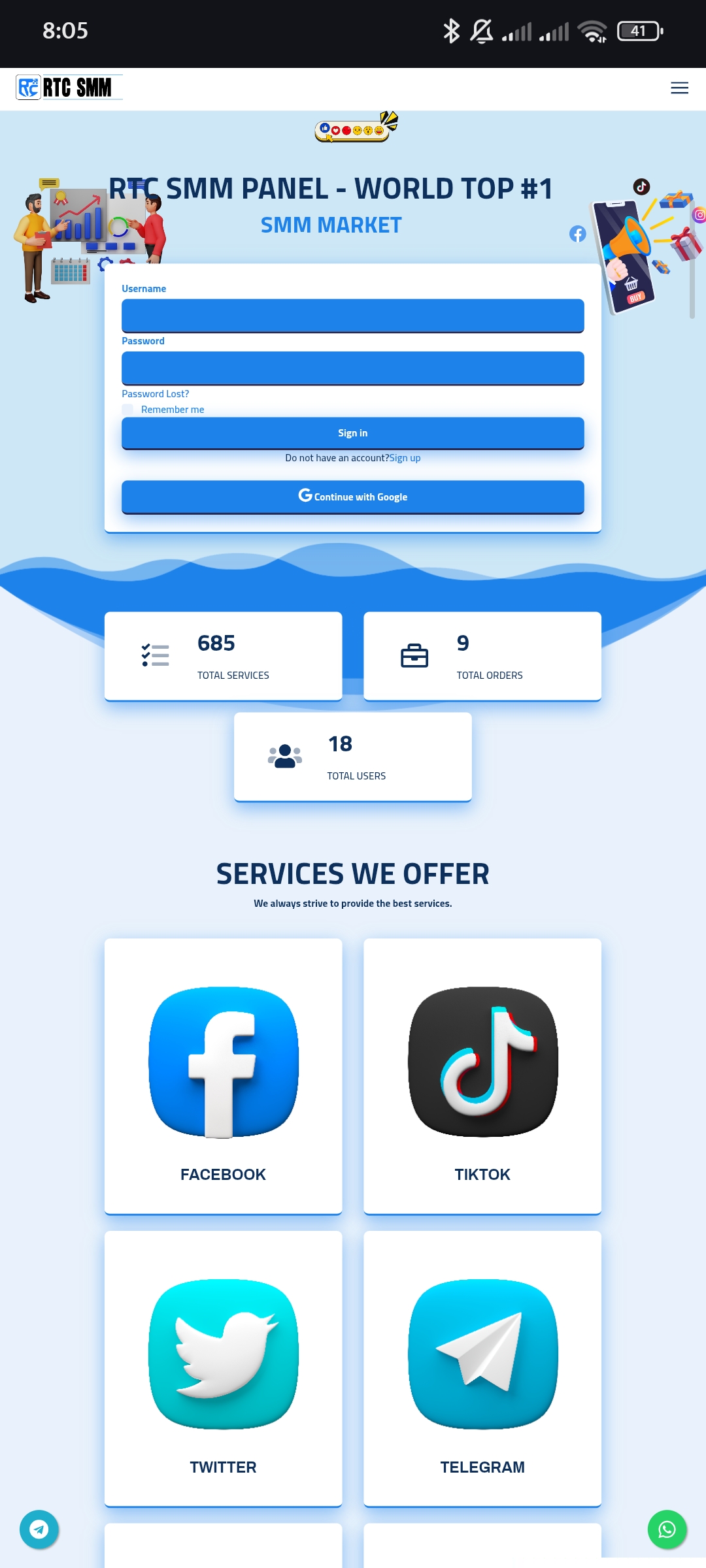
Task: Open the TikTok services card
Action: click(482, 1076)
